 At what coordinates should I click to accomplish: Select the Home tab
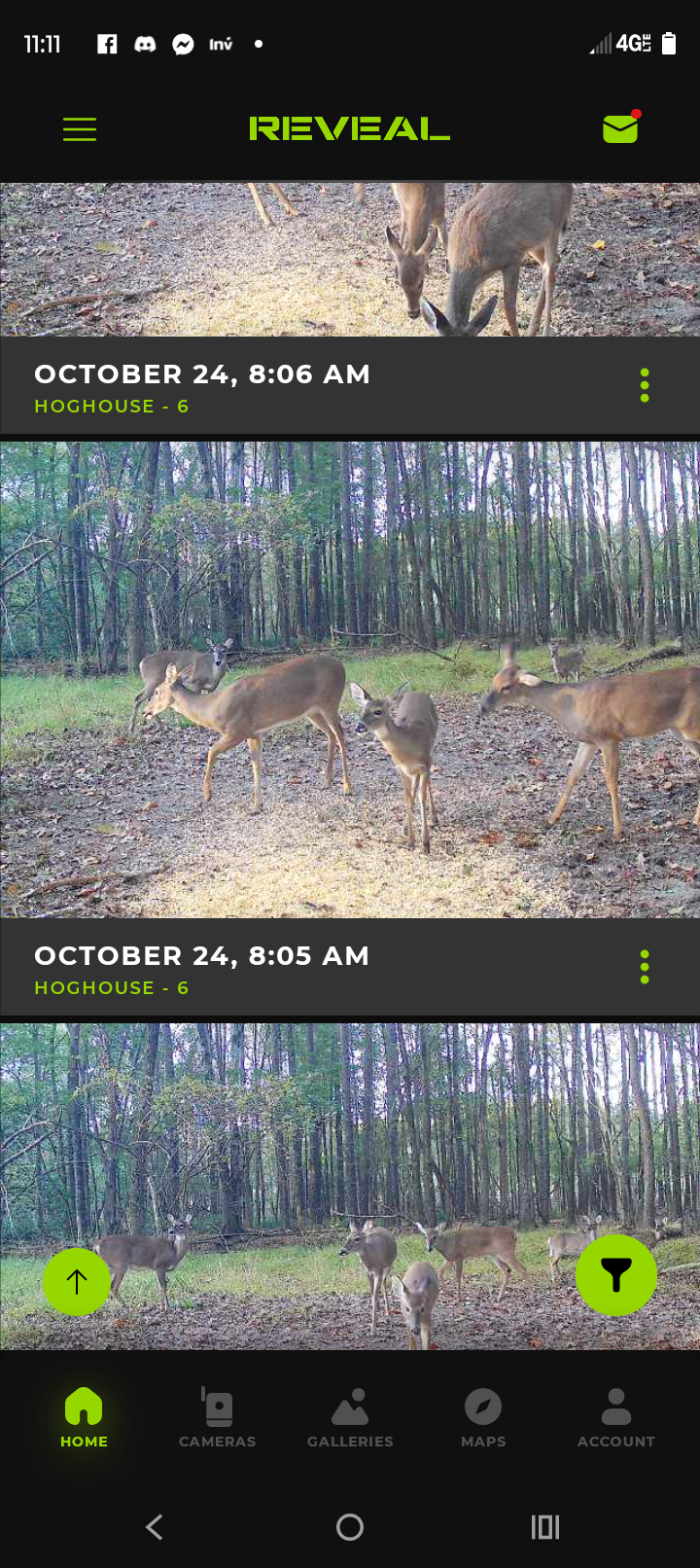(x=84, y=1417)
